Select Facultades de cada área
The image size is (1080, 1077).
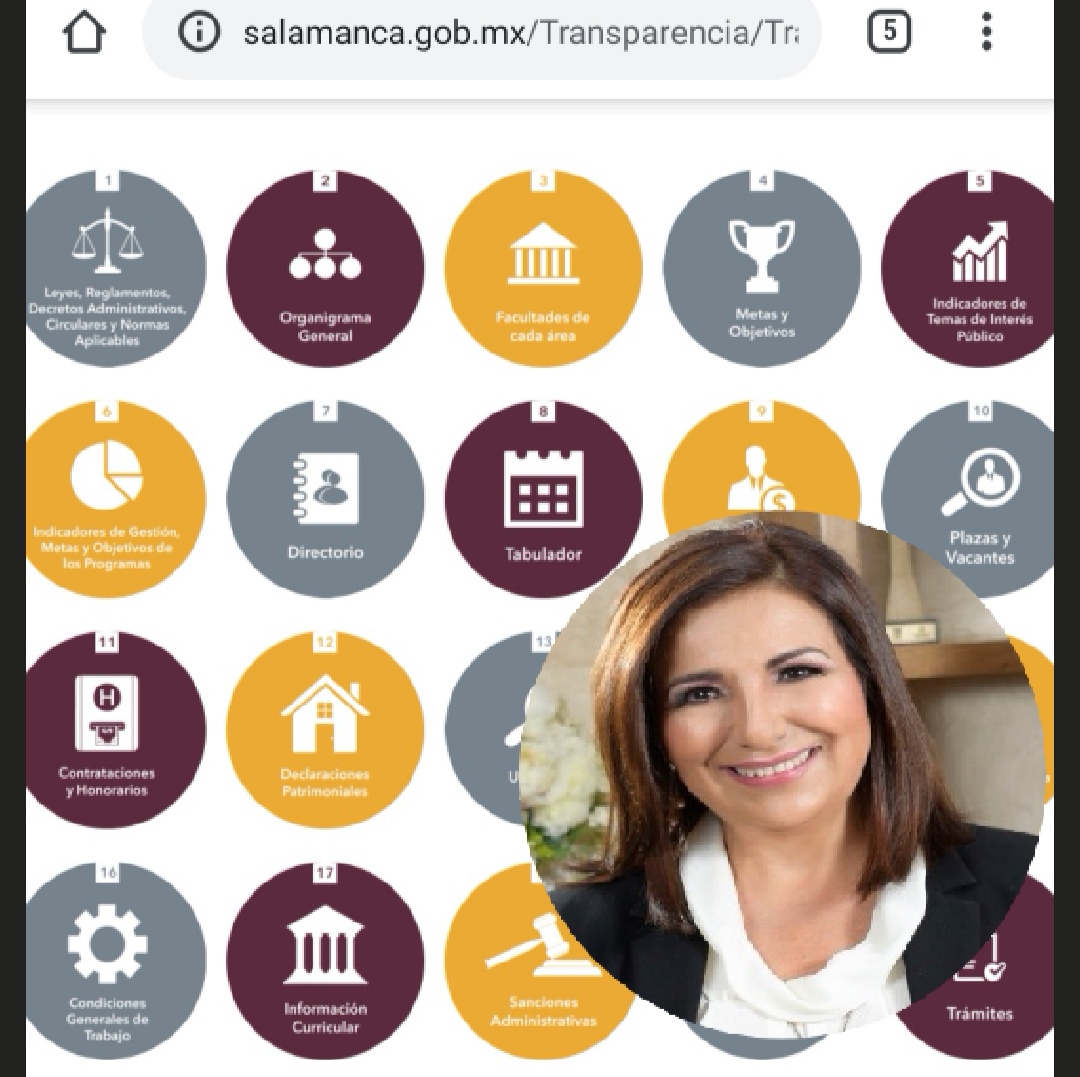click(x=543, y=270)
